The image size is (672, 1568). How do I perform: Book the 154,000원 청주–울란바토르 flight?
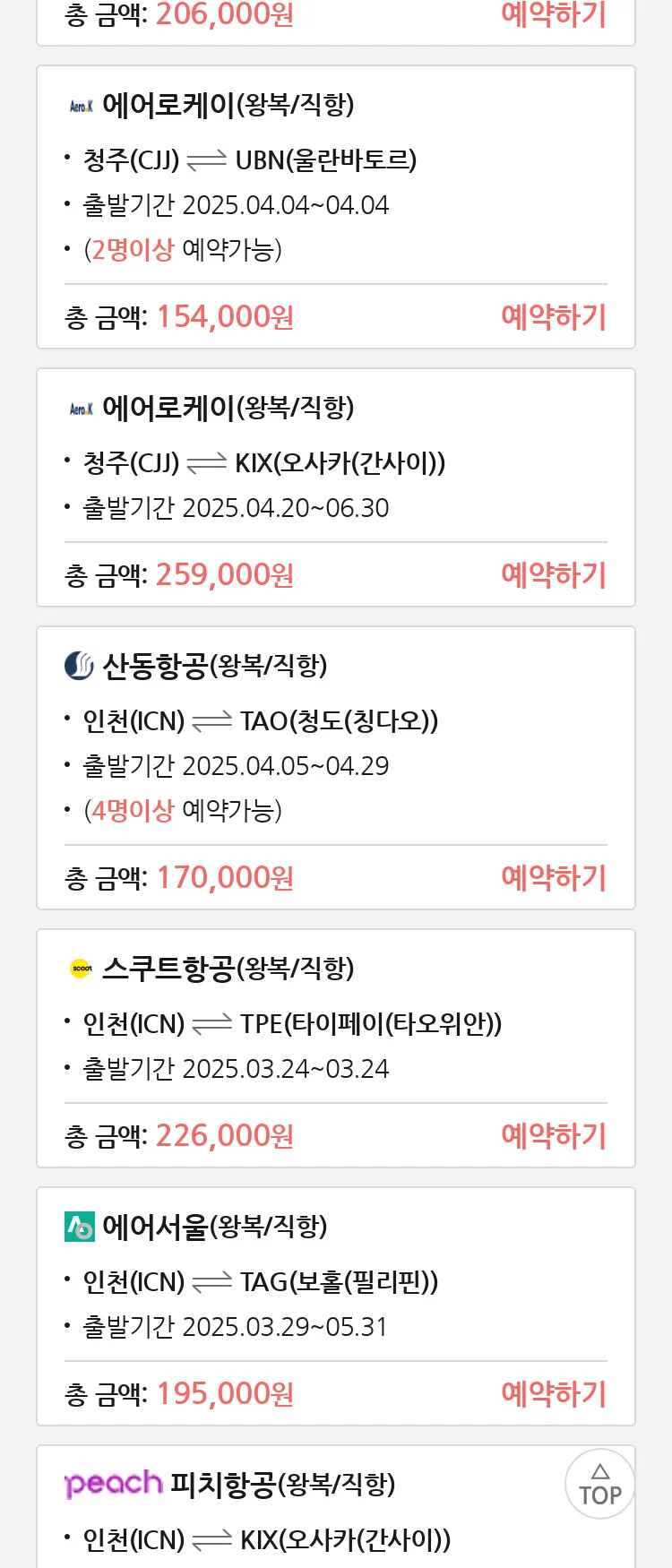[554, 316]
